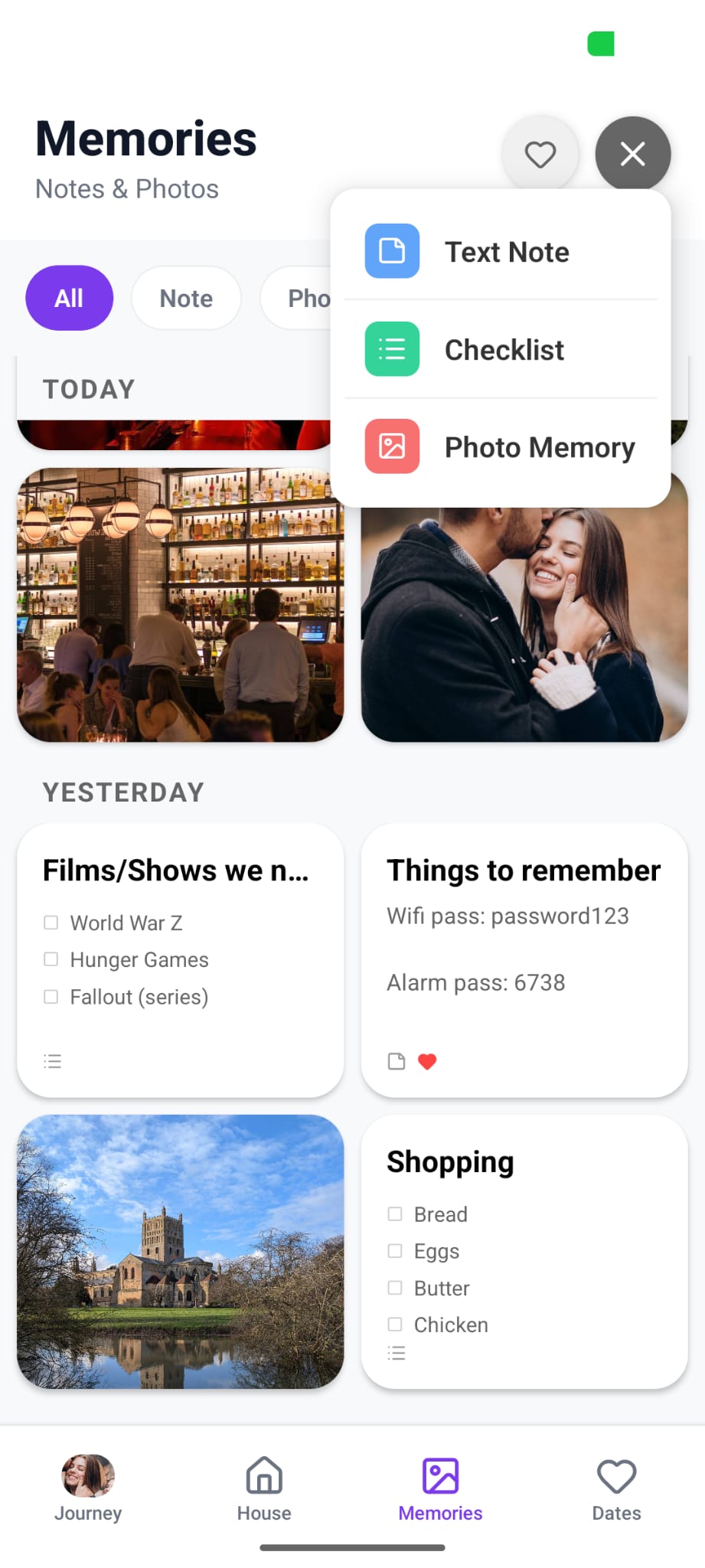The width and height of the screenshot is (705, 1568).
Task: Choose Checklist from the create menu
Action: click(504, 349)
